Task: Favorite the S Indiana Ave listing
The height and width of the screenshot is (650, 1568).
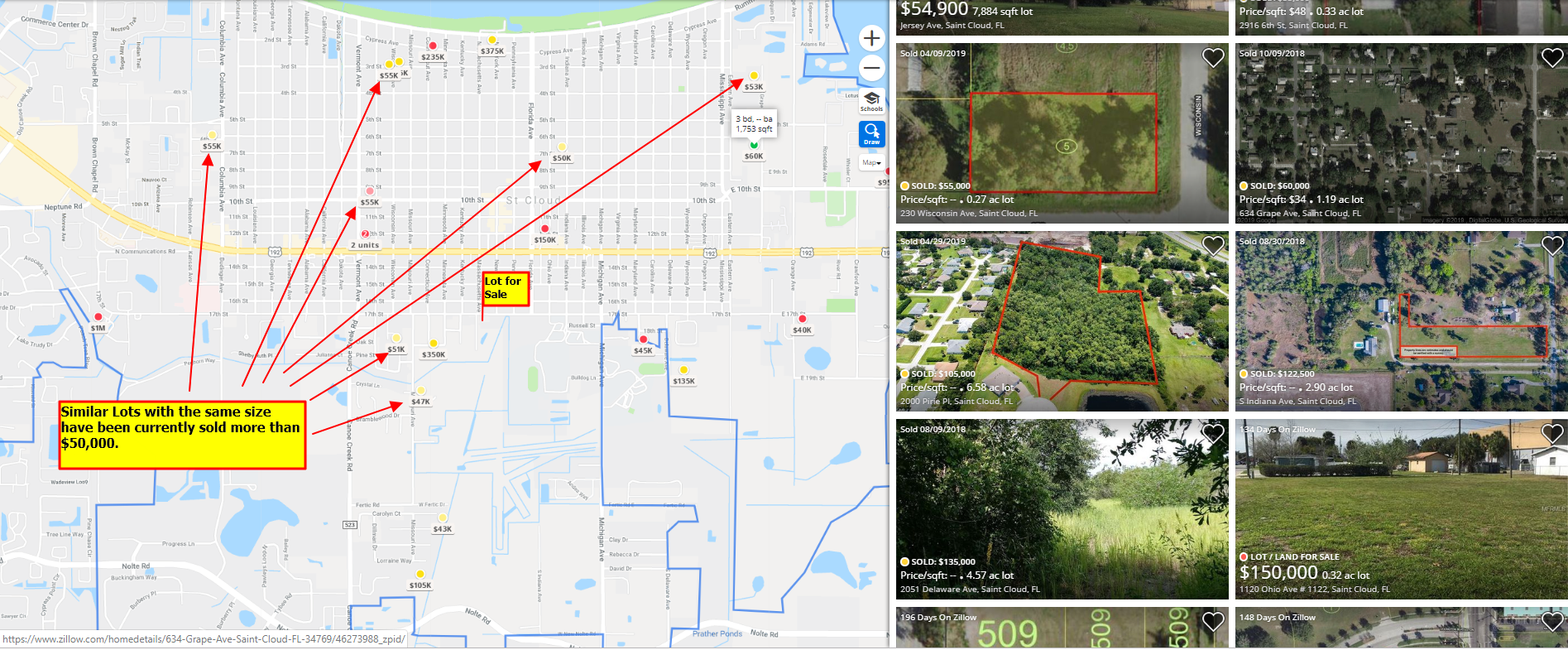Action: pyautogui.click(x=1551, y=246)
